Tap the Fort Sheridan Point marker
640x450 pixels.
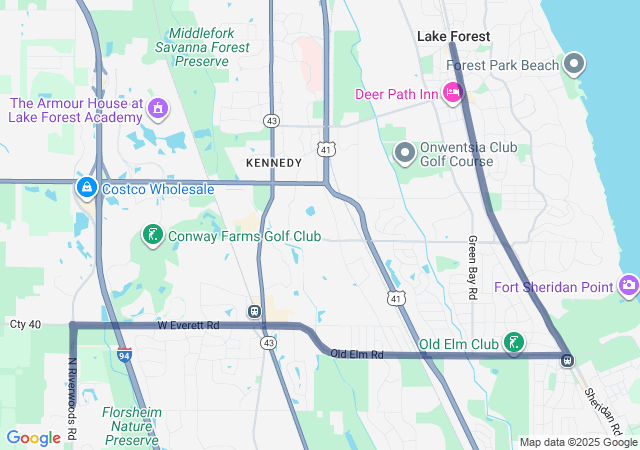point(628,286)
